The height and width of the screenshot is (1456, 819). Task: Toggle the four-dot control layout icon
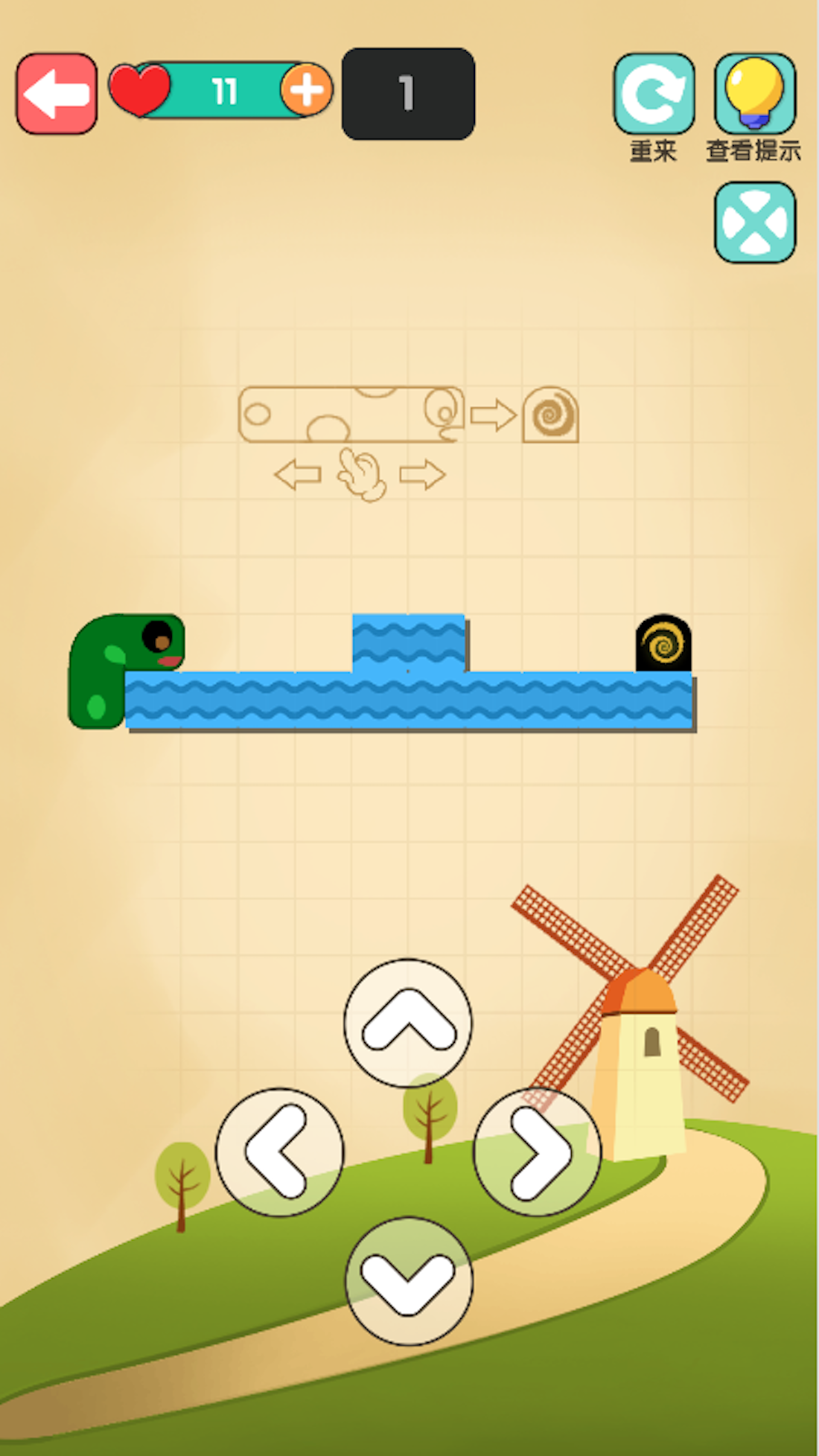(754, 223)
